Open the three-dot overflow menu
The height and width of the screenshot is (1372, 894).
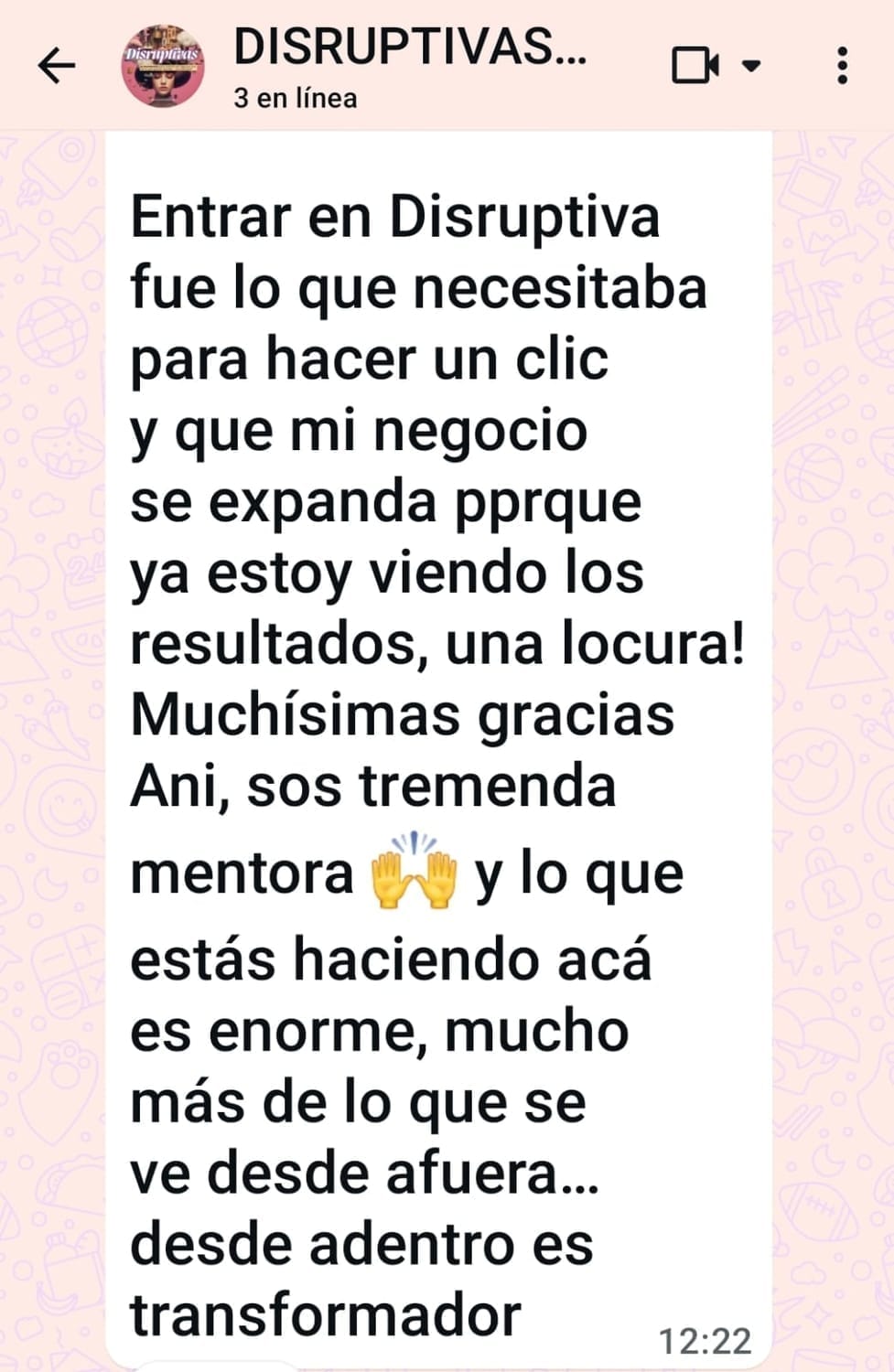pyautogui.click(x=842, y=65)
